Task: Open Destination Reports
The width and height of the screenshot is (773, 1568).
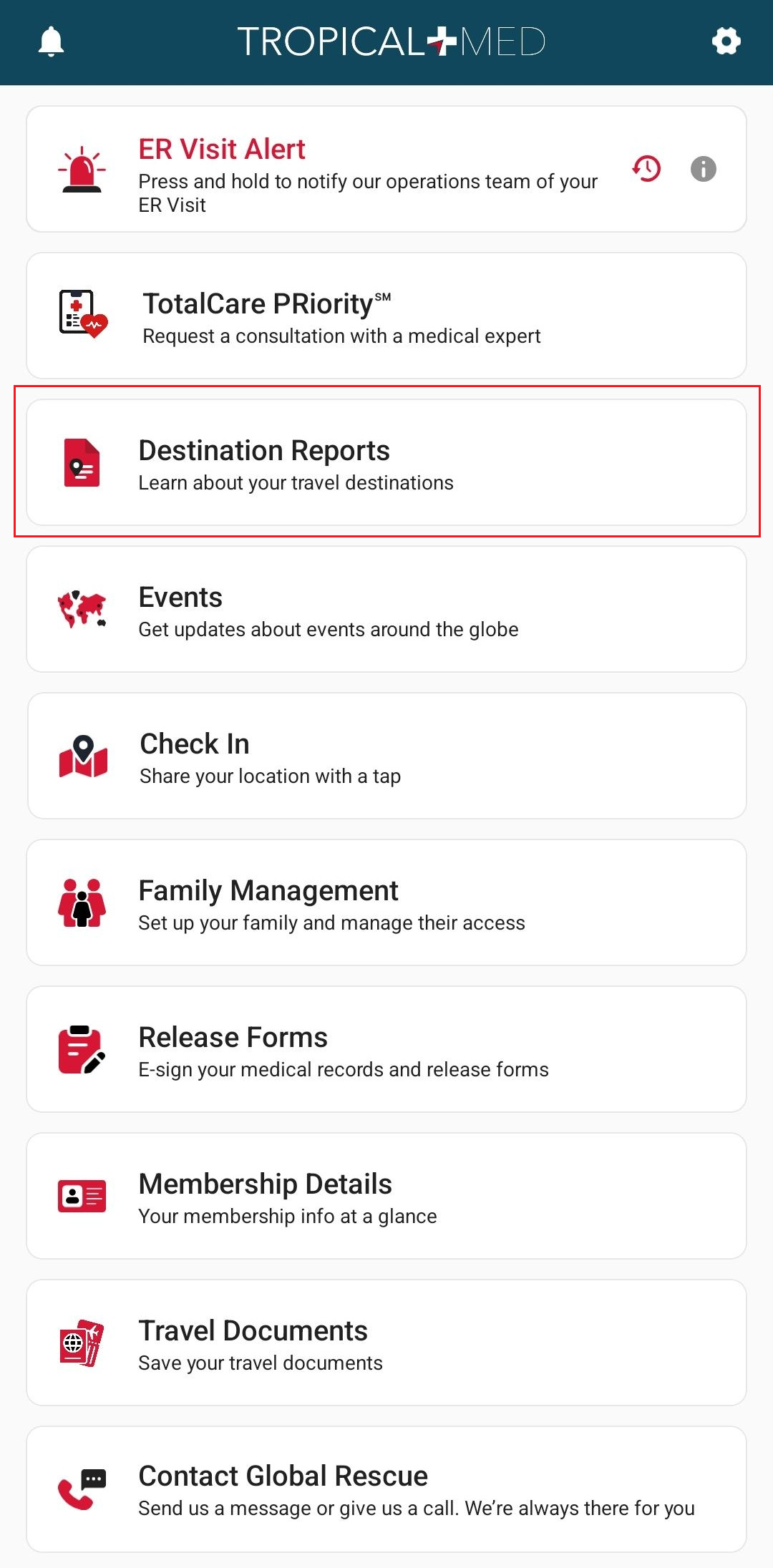Action: 386,462
